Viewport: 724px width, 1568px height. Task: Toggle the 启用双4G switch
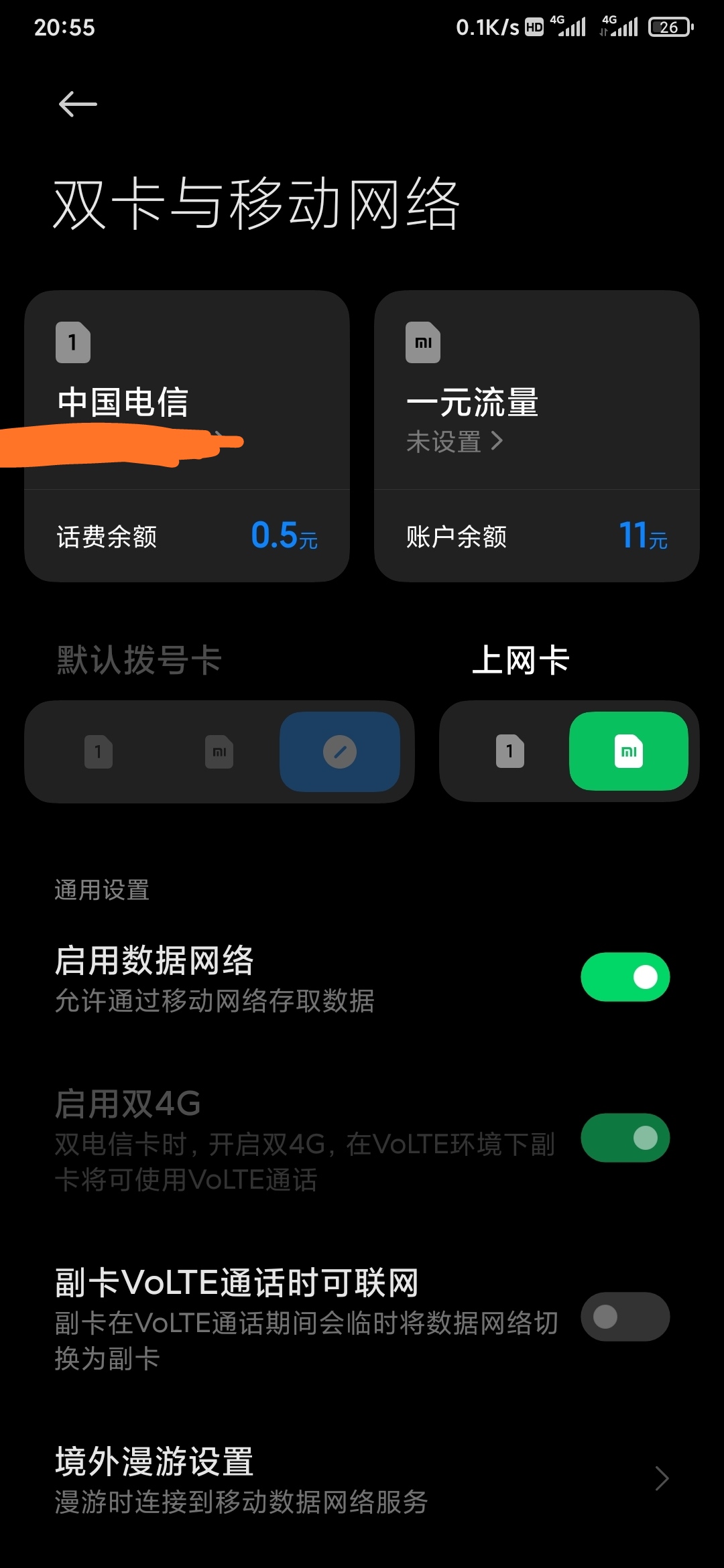click(625, 1138)
